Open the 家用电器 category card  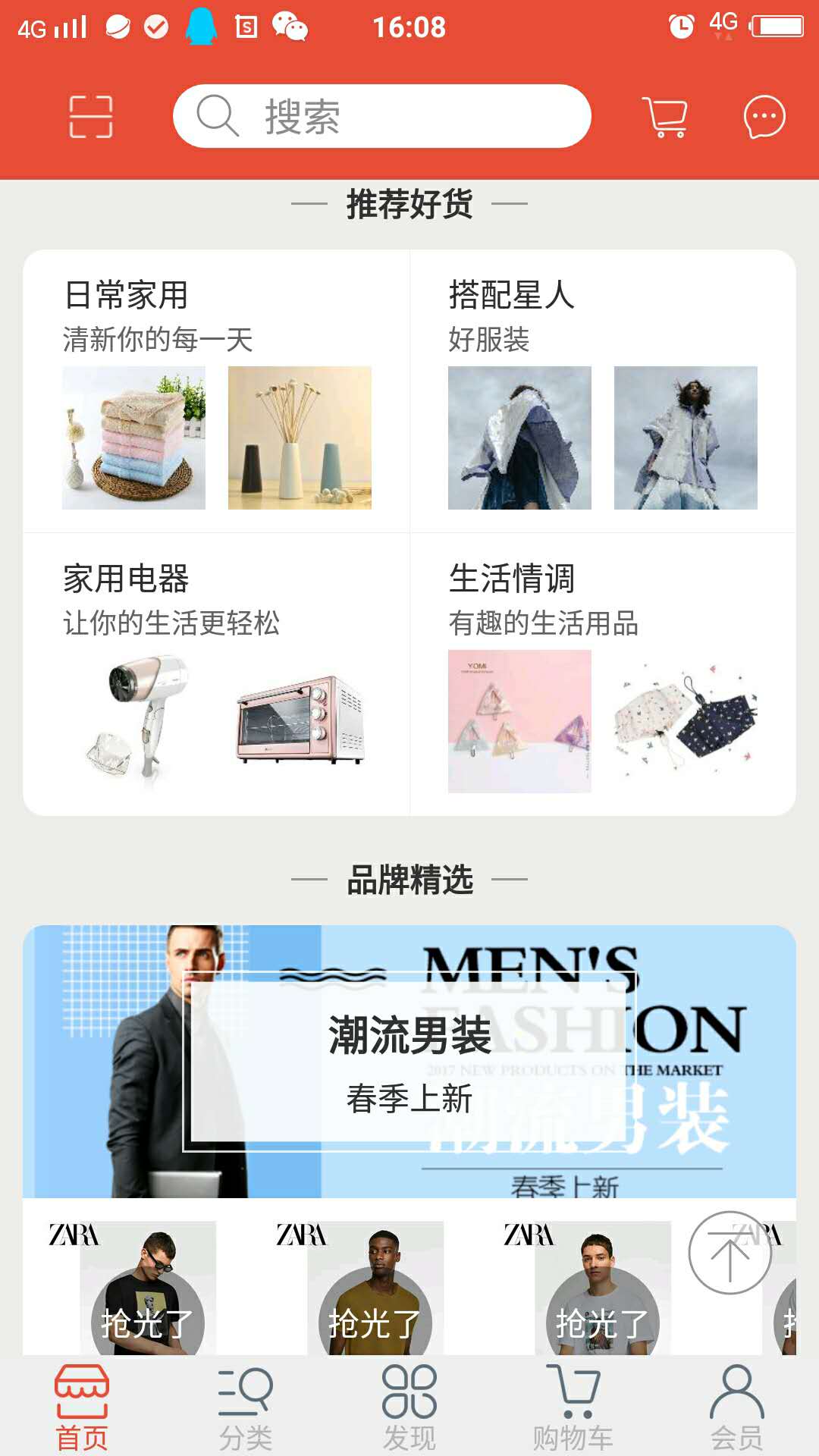[x=217, y=675]
